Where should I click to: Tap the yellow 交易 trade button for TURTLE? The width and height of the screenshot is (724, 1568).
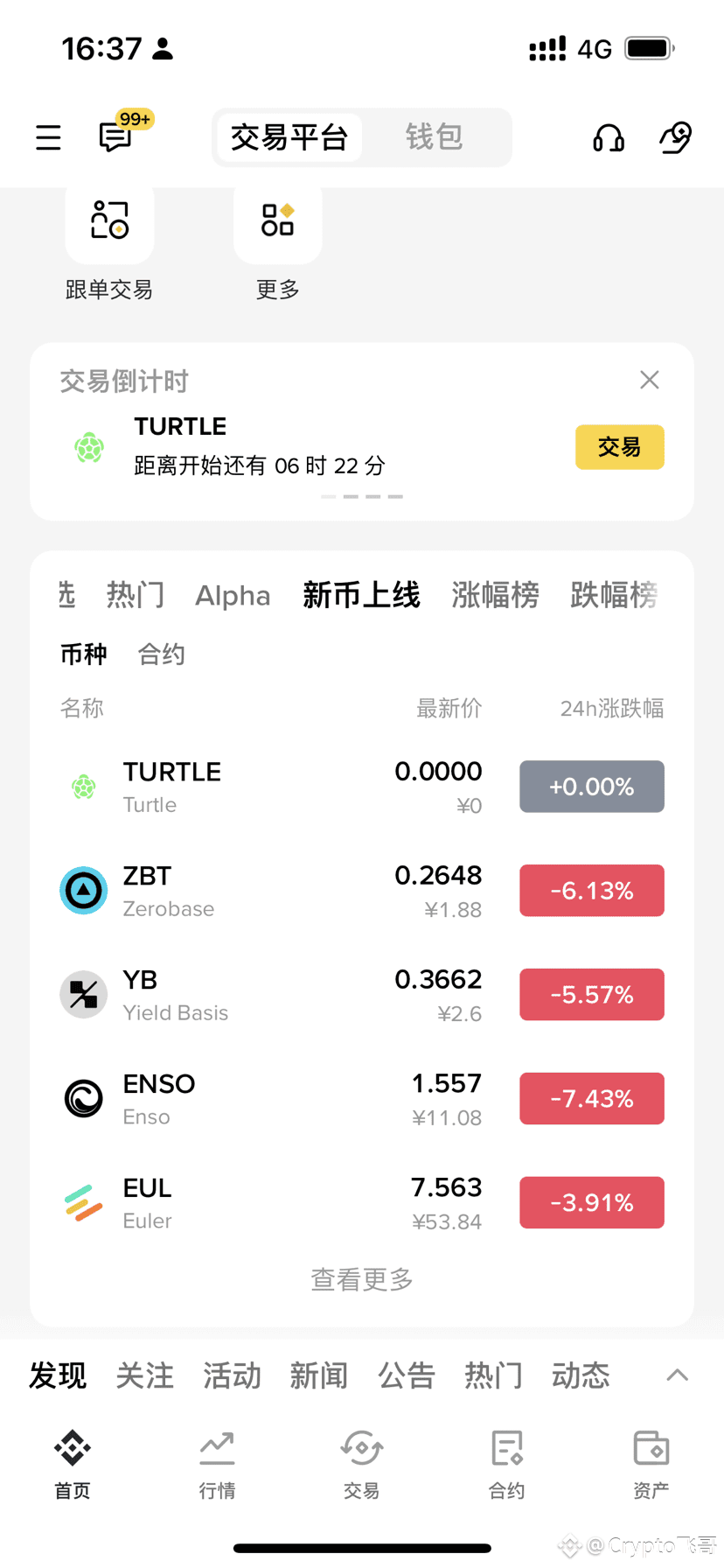click(619, 447)
